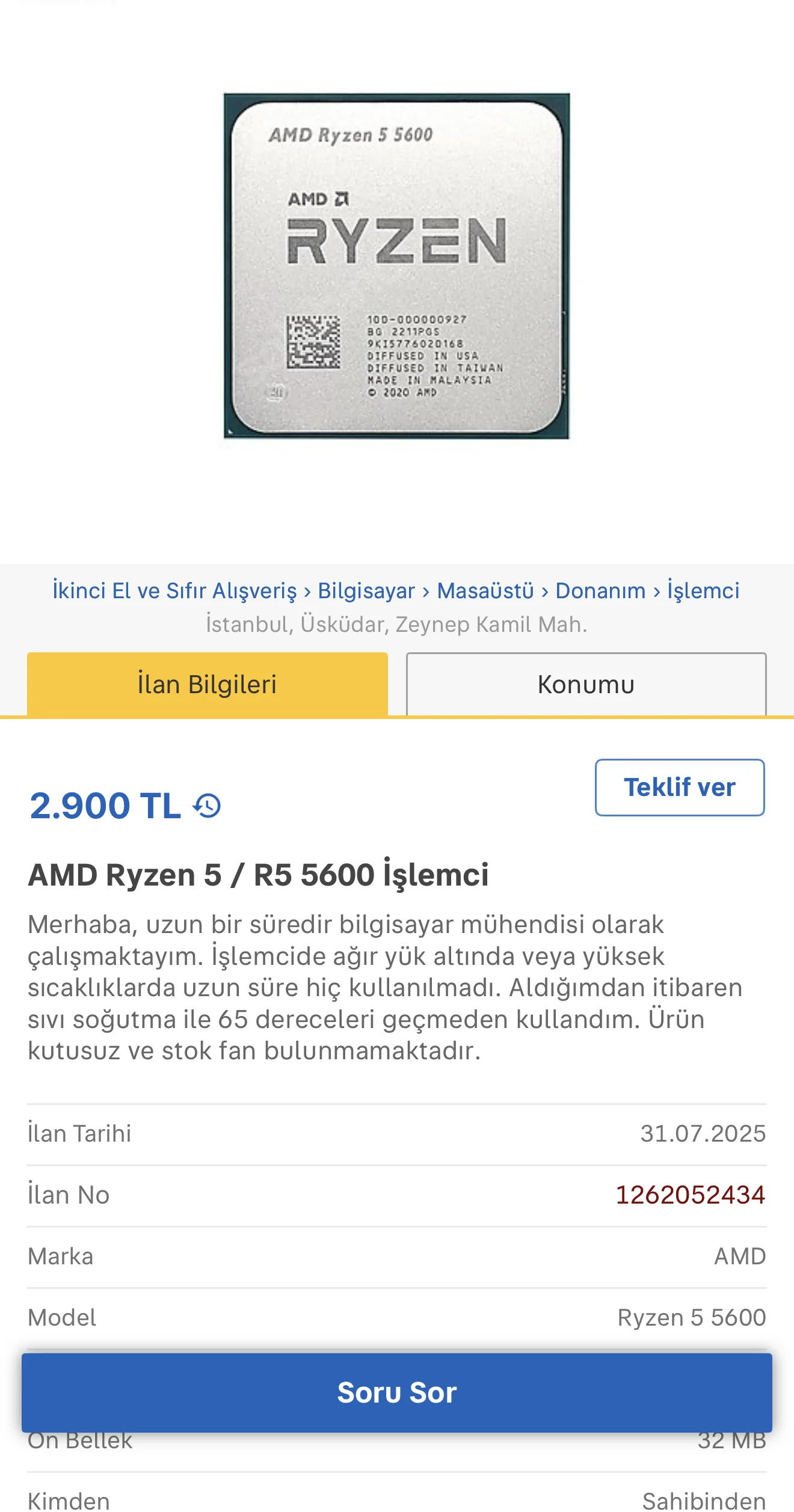The width and height of the screenshot is (794, 1512).
Task: Select the İlan Bilgileri tab
Action: pos(208,684)
